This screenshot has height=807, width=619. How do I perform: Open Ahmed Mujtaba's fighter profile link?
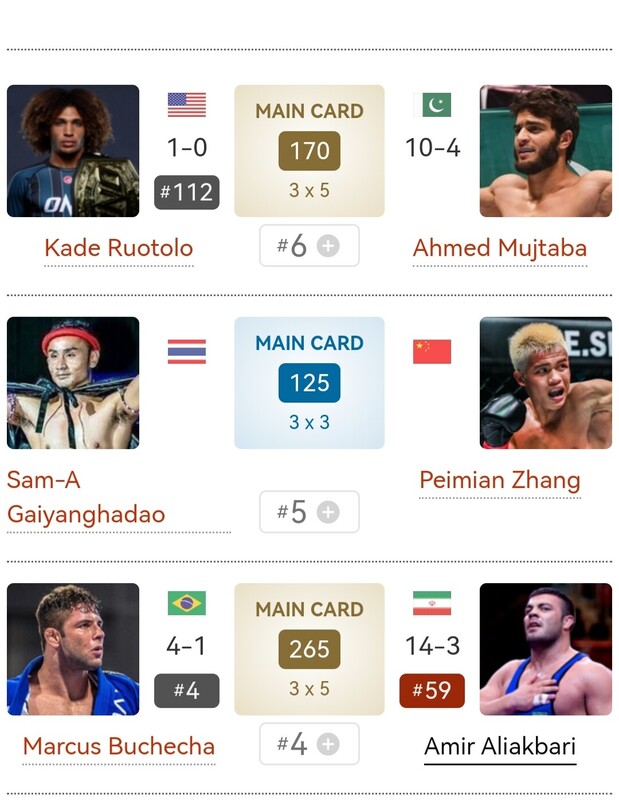pos(499,248)
